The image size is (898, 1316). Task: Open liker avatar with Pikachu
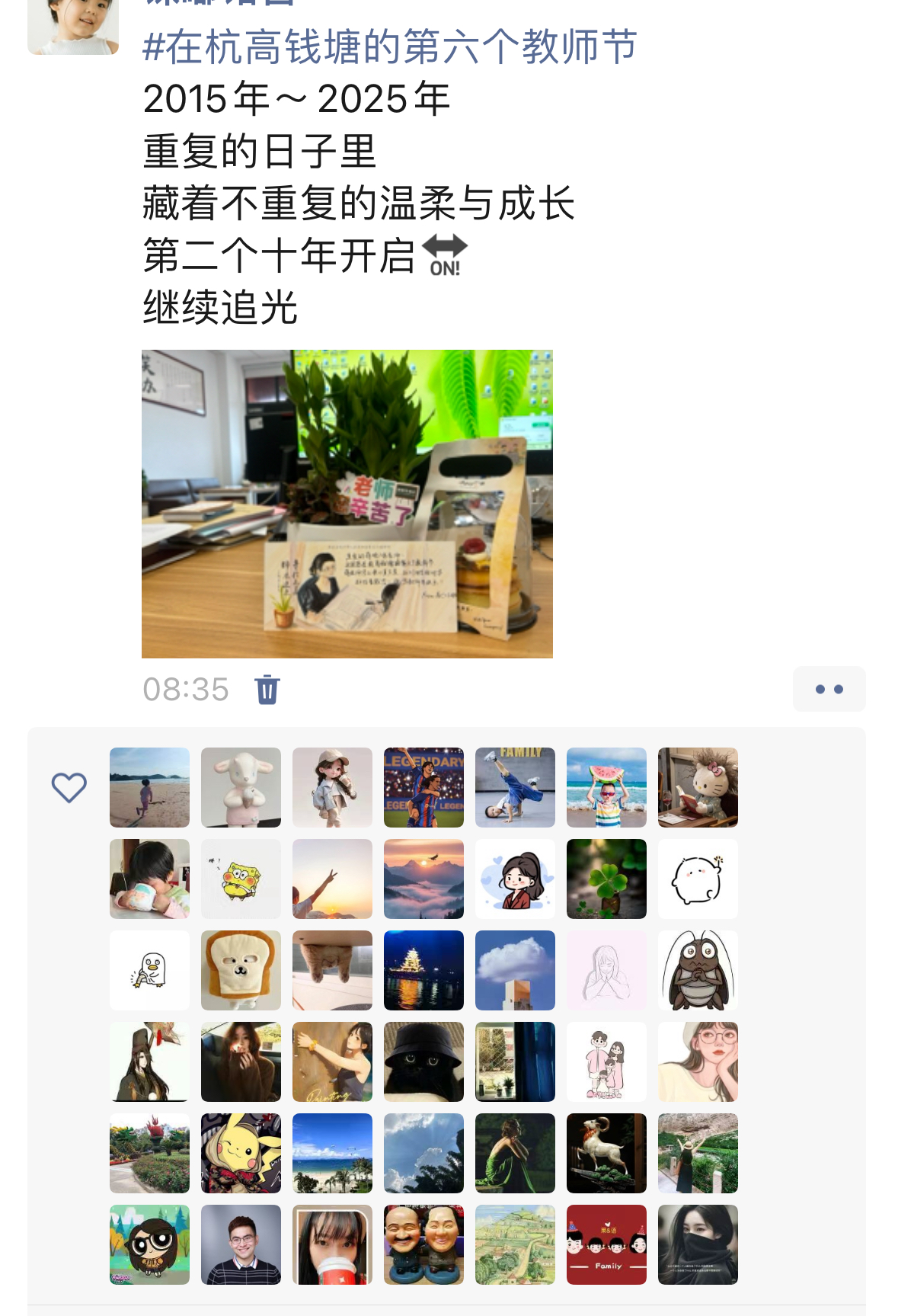click(x=241, y=1153)
